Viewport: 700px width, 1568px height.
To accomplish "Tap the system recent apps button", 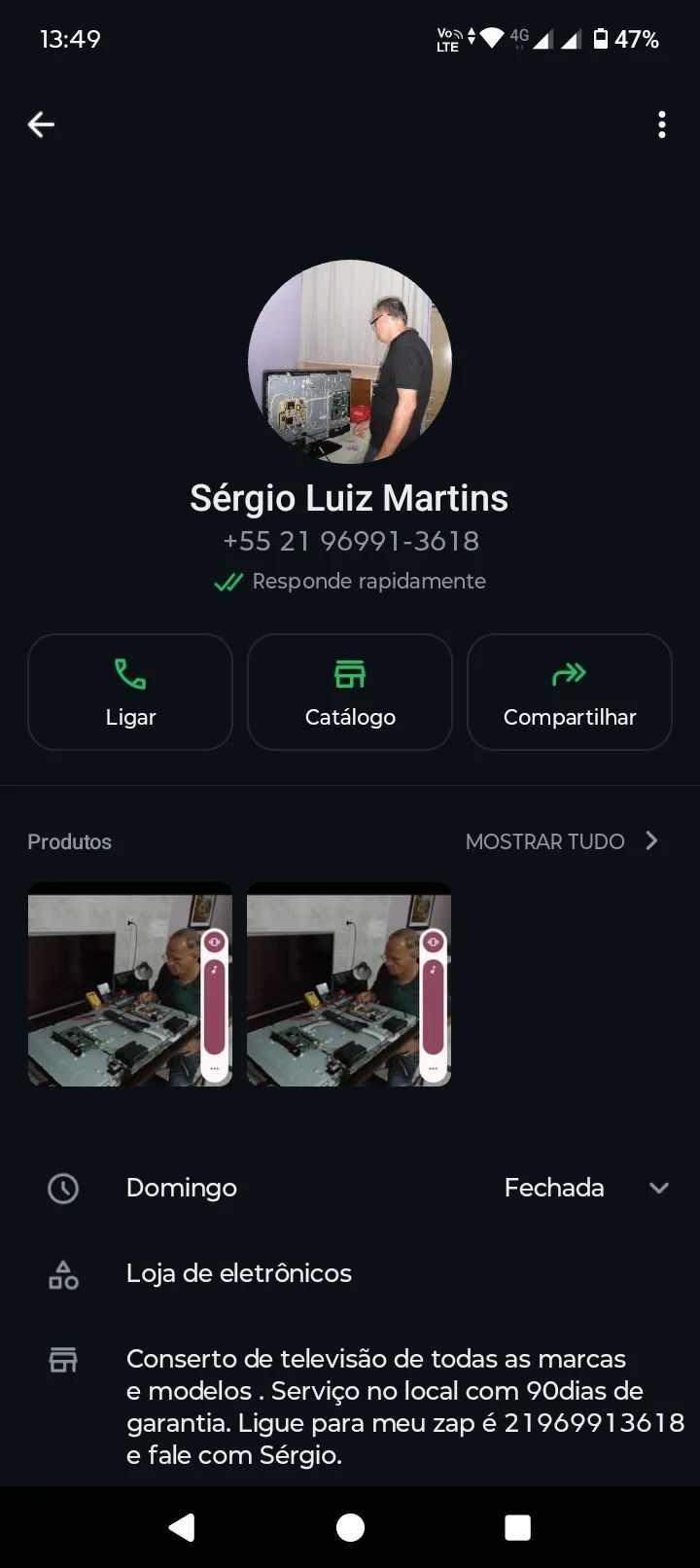I will pyautogui.click(x=518, y=1527).
